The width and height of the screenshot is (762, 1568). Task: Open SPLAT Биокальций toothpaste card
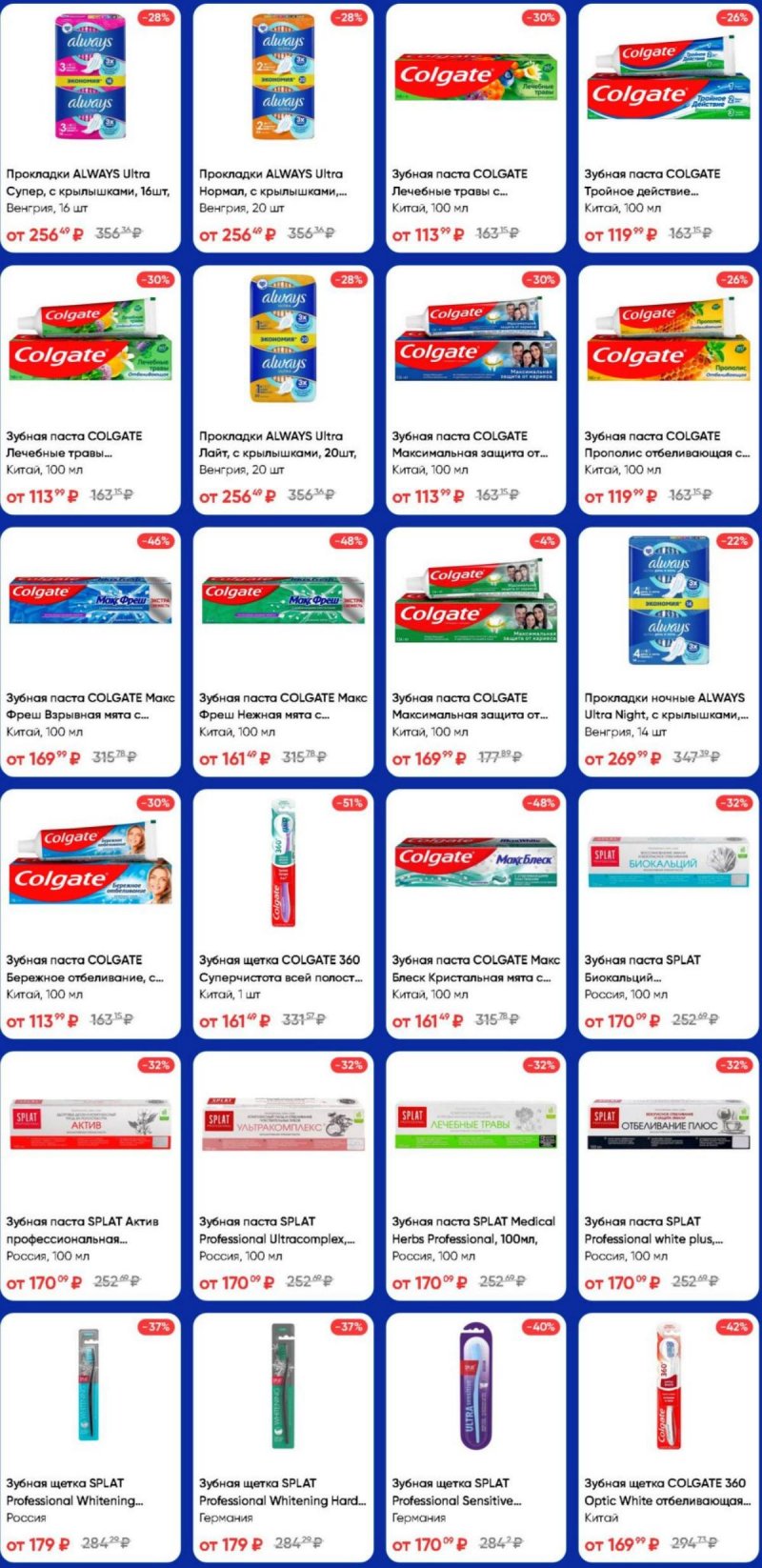click(669, 915)
